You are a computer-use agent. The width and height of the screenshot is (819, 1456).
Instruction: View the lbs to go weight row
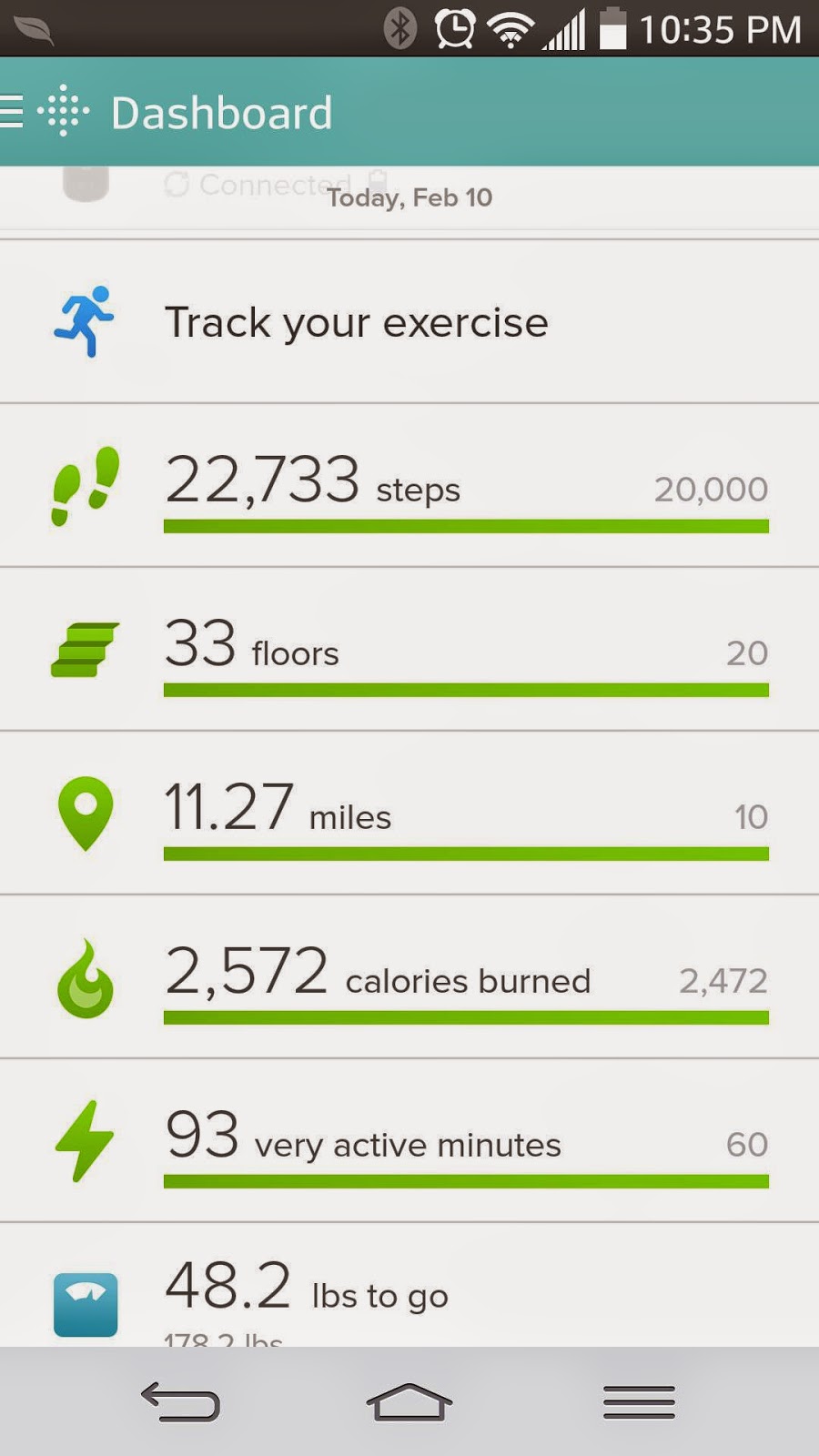coord(409,1285)
